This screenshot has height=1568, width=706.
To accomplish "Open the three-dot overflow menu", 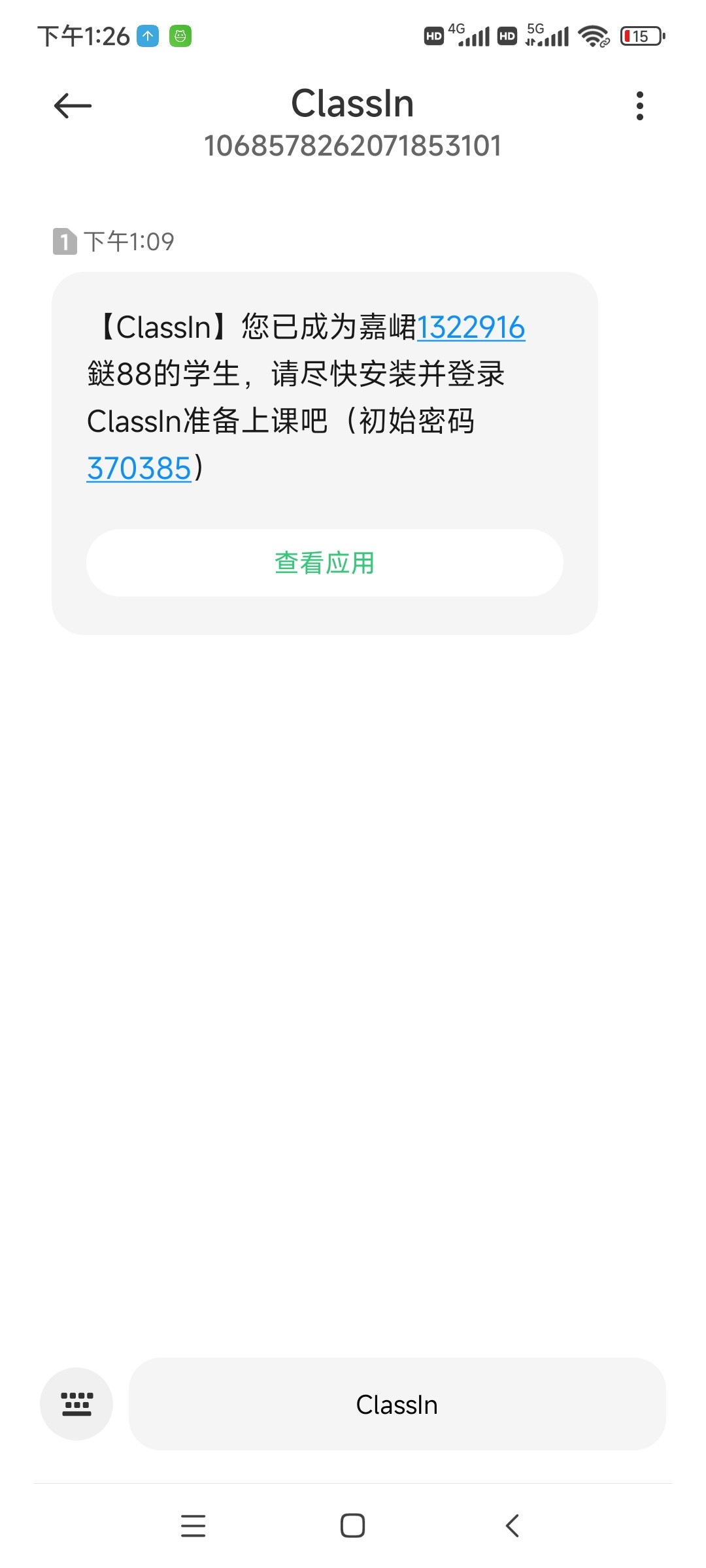I will click(x=639, y=106).
